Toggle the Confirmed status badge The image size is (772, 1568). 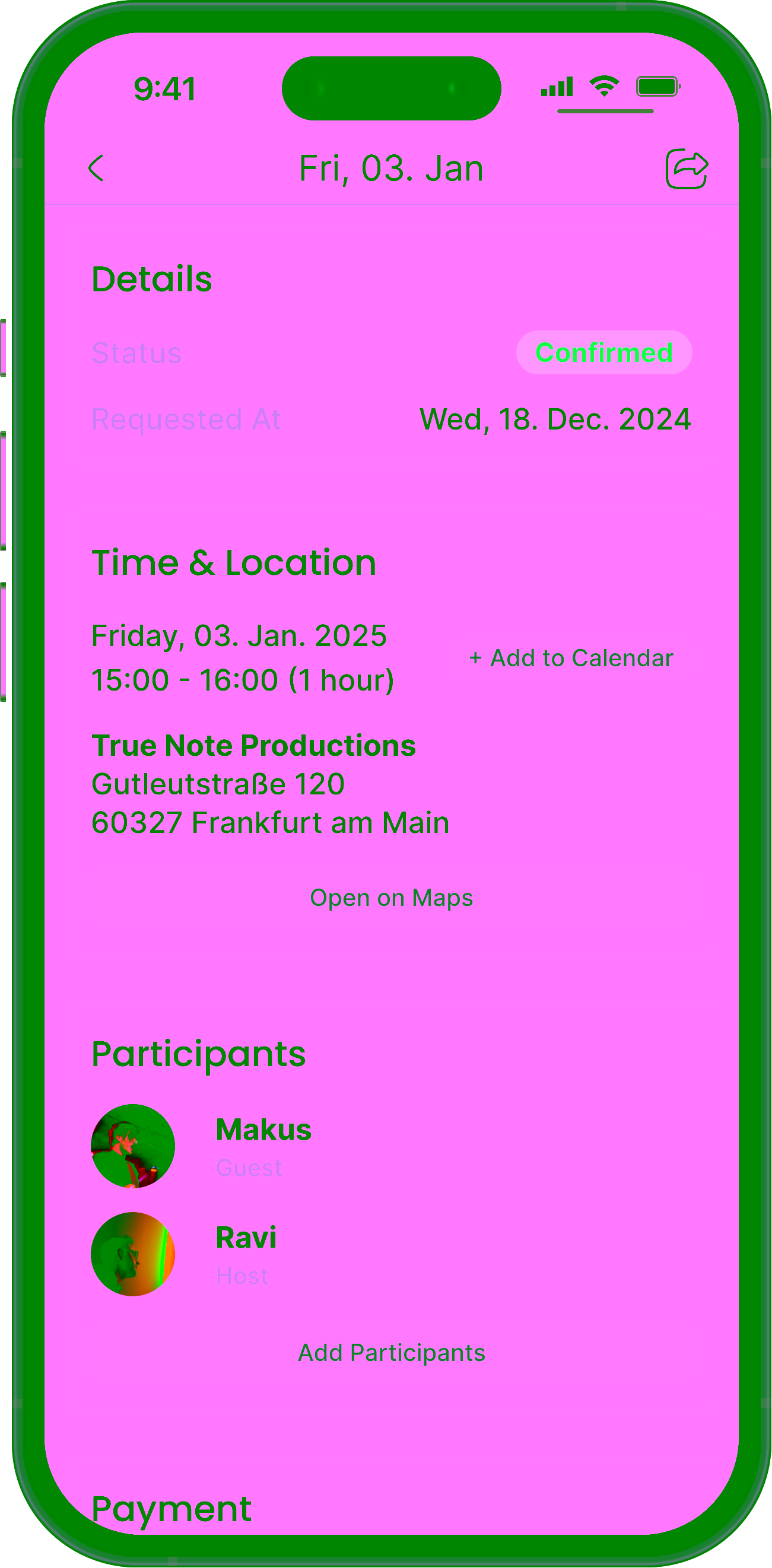(x=604, y=352)
